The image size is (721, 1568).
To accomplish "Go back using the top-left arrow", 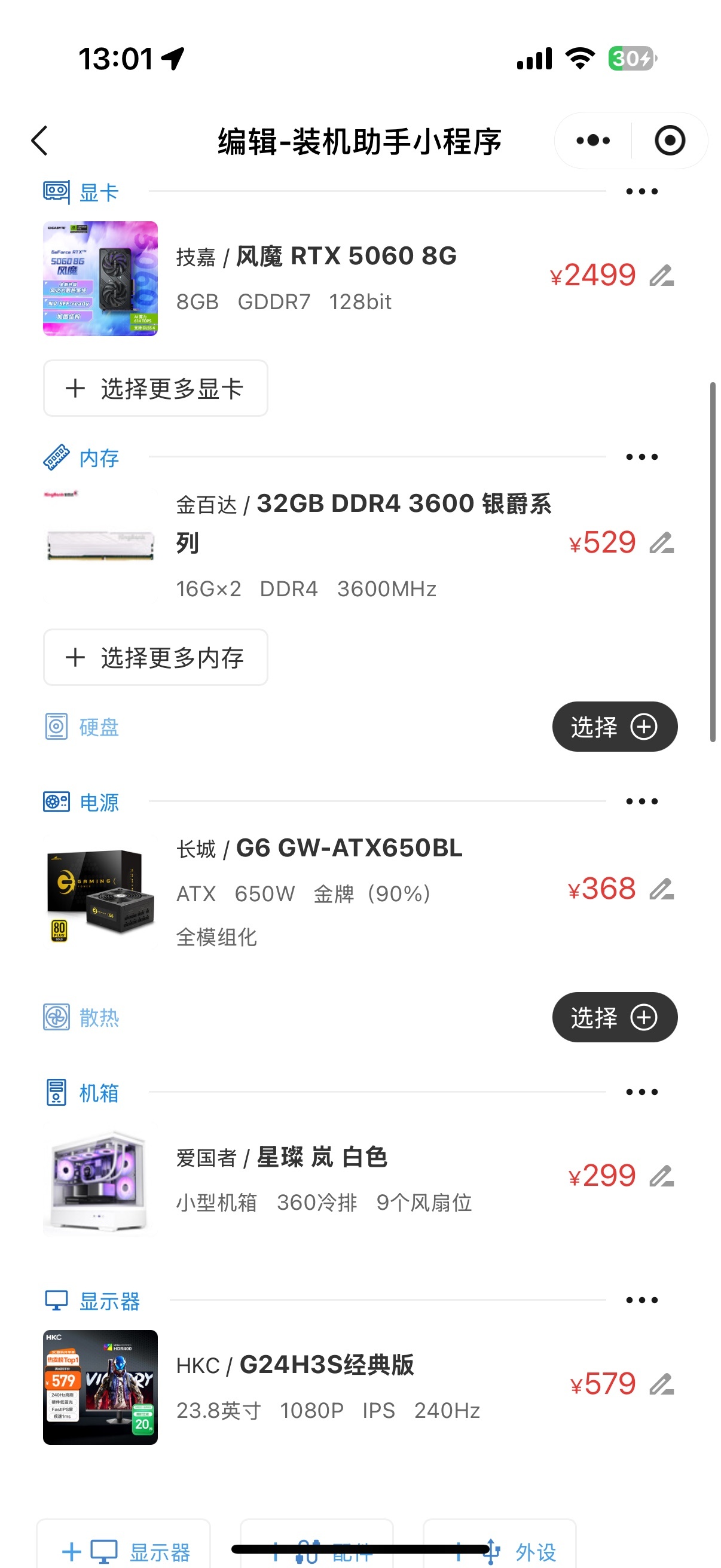I will (x=39, y=141).
